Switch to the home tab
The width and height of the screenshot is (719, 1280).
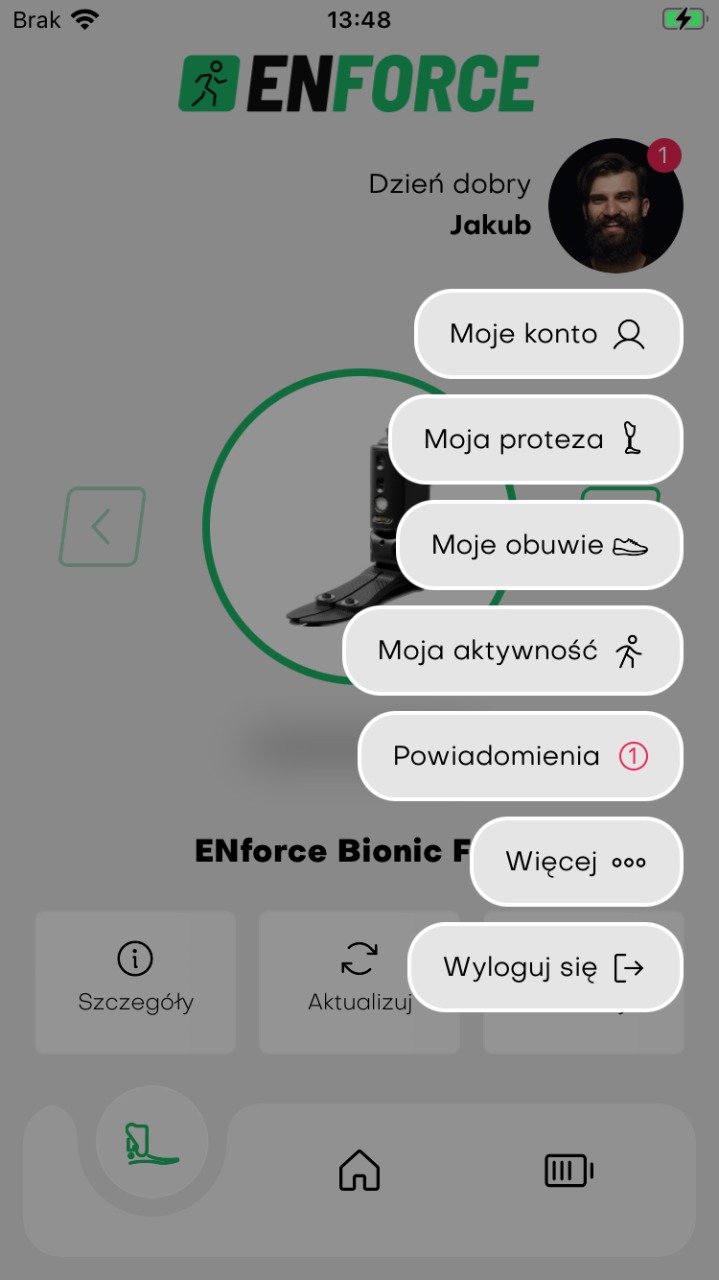point(359,1169)
